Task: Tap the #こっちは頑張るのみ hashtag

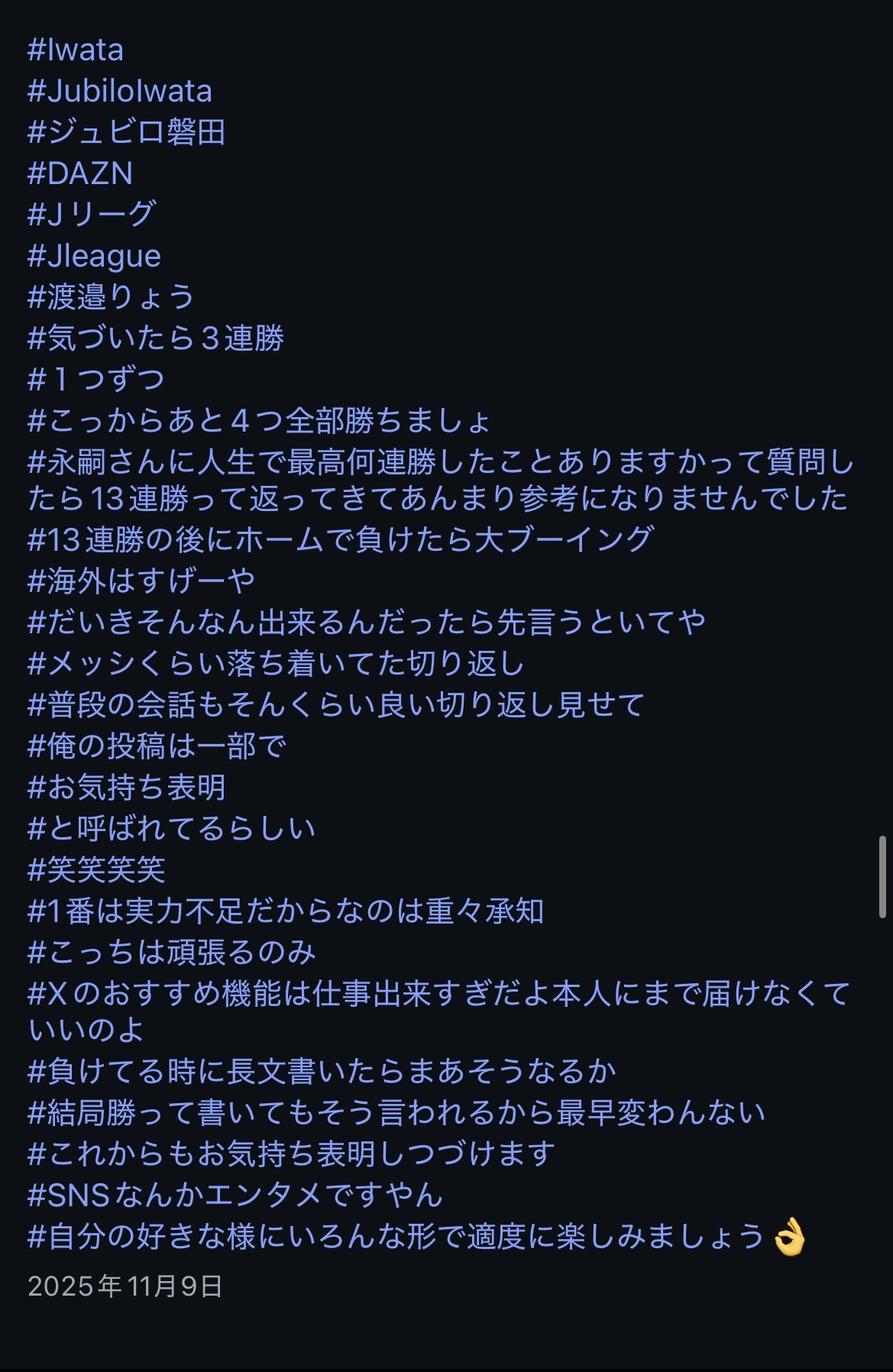Action: (171, 953)
